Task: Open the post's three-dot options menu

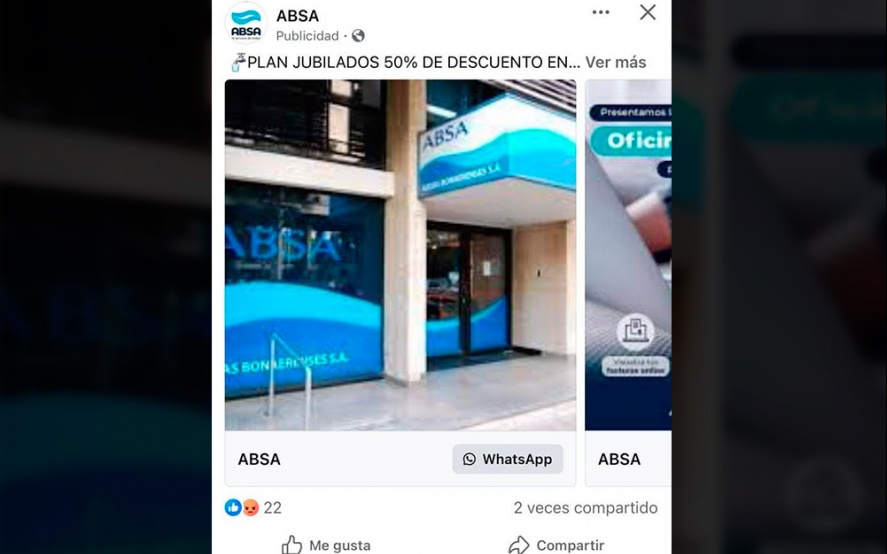Action: (x=600, y=12)
